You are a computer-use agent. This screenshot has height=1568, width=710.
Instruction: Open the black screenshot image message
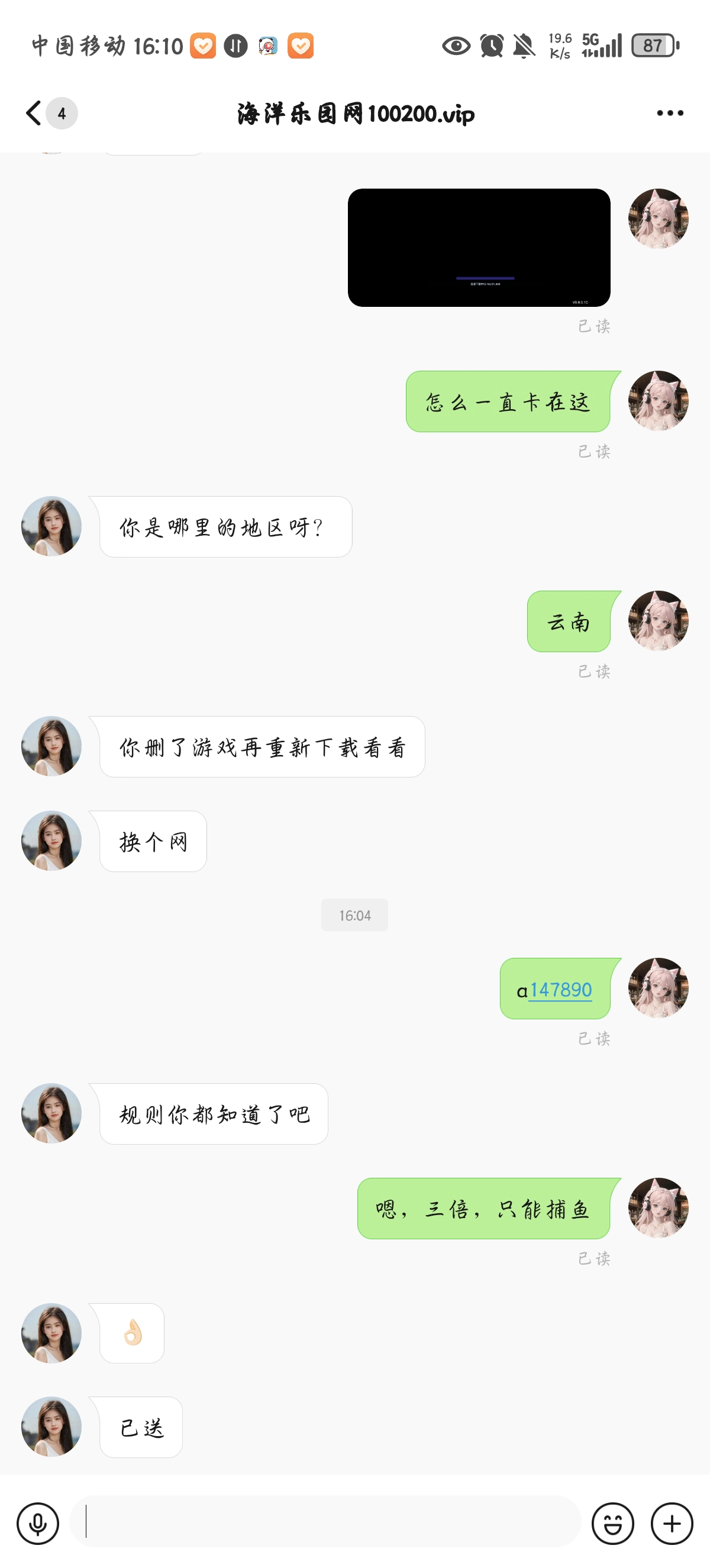tap(479, 248)
